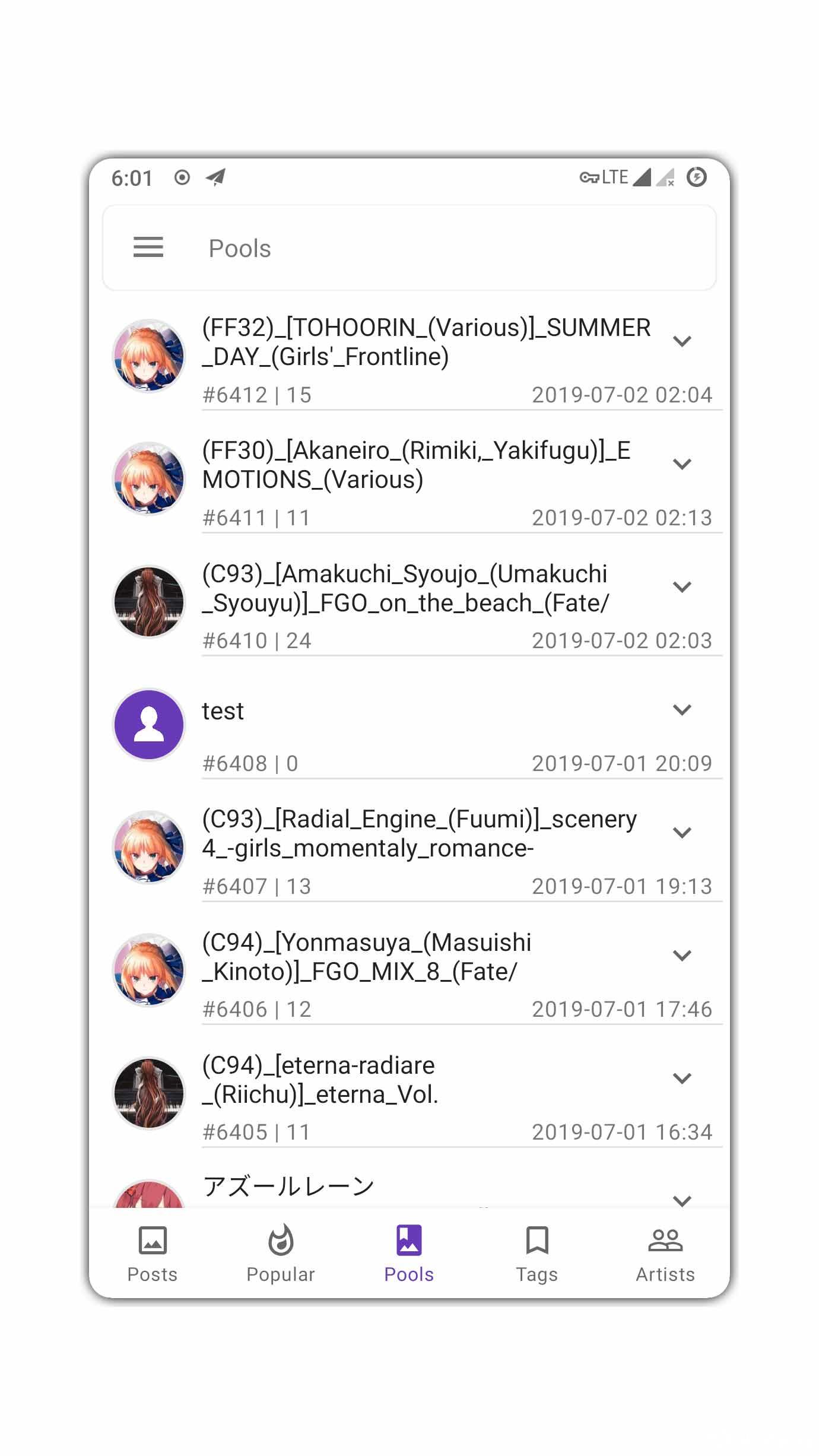Expand the chevron for pool #6412

[x=682, y=341]
